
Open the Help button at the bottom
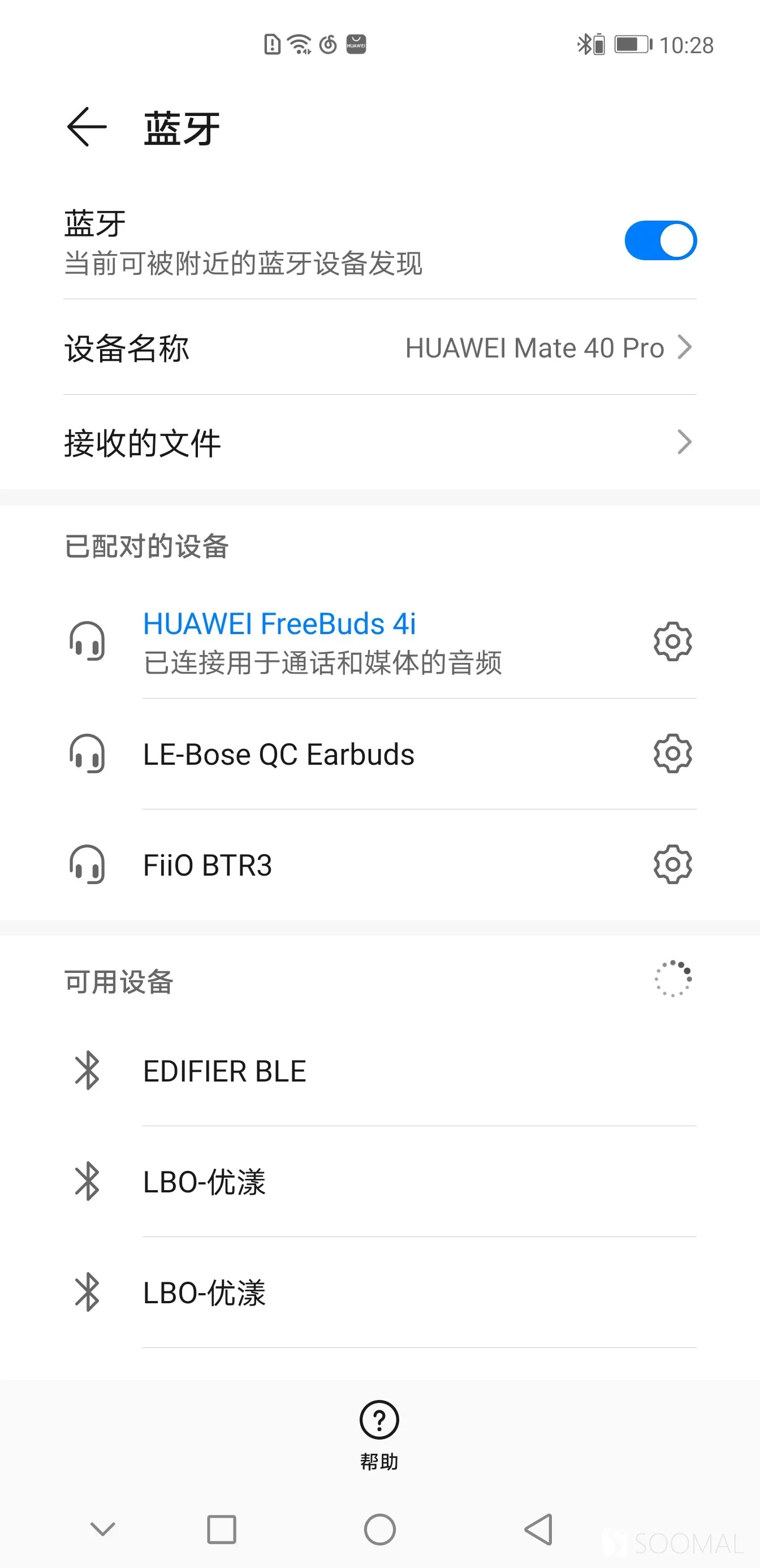click(x=379, y=1435)
